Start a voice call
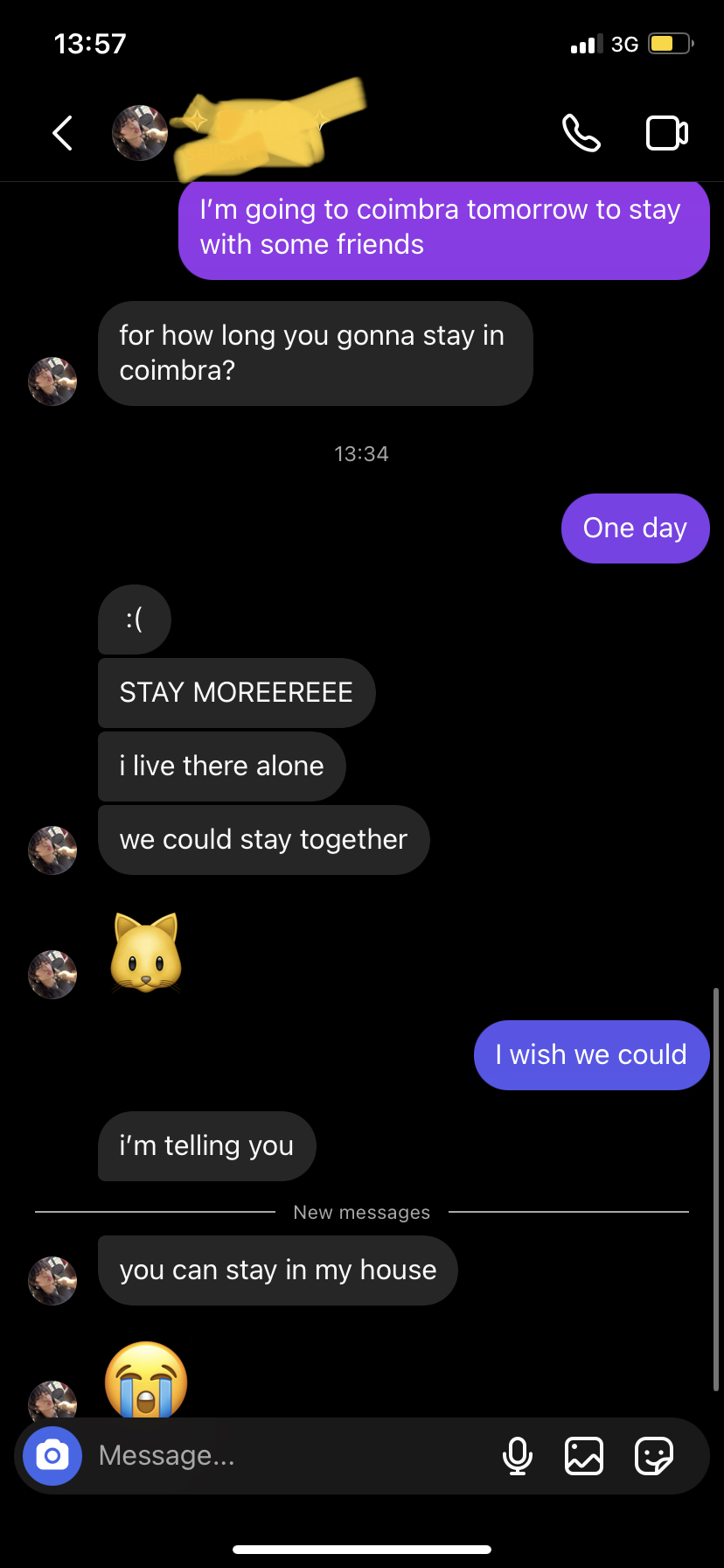 click(581, 133)
